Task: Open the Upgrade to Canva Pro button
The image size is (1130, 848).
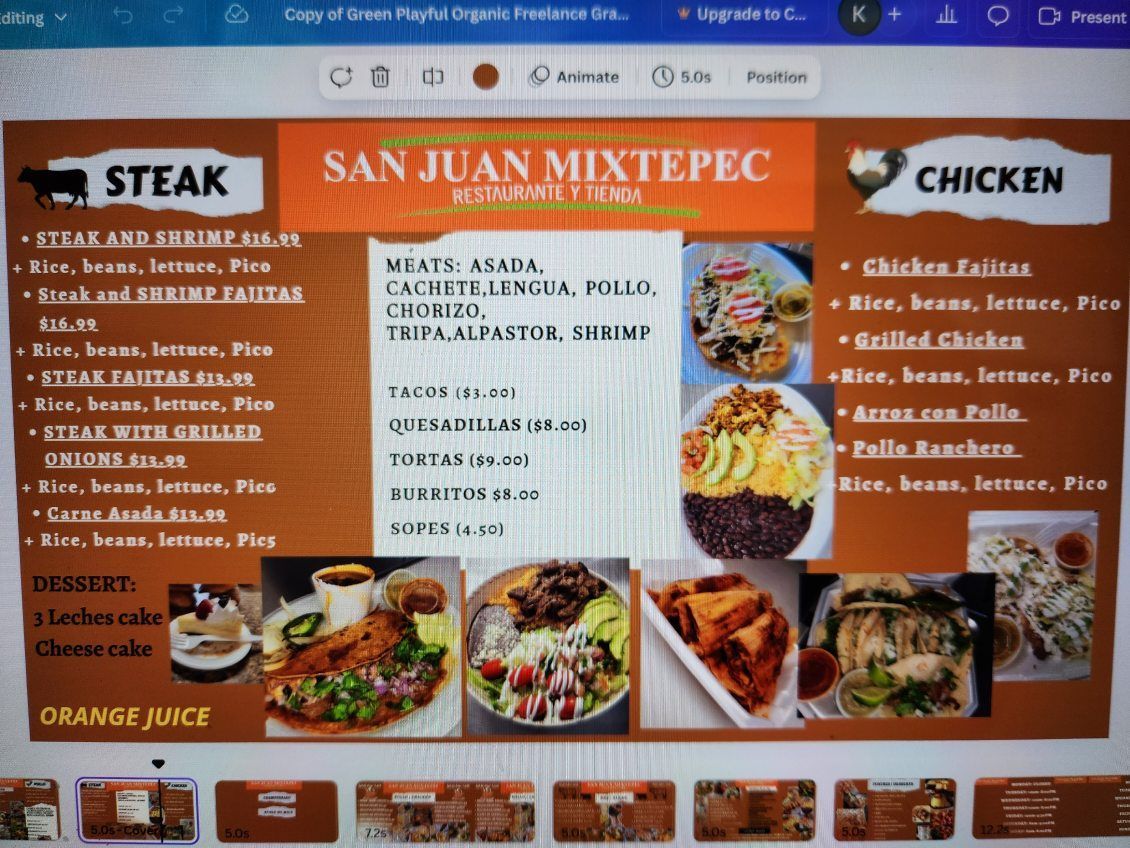Action: point(741,15)
